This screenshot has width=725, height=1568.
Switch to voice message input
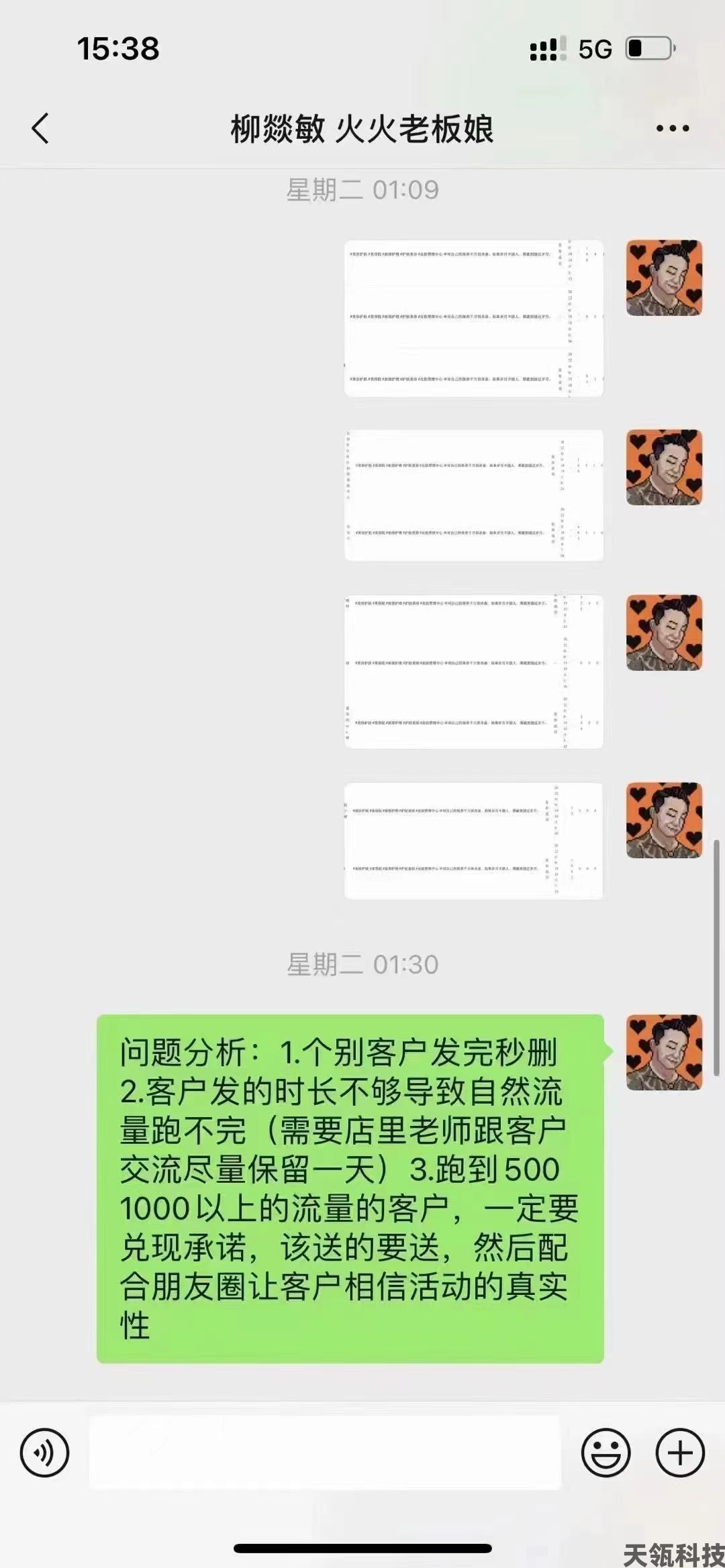pos(44,1453)
